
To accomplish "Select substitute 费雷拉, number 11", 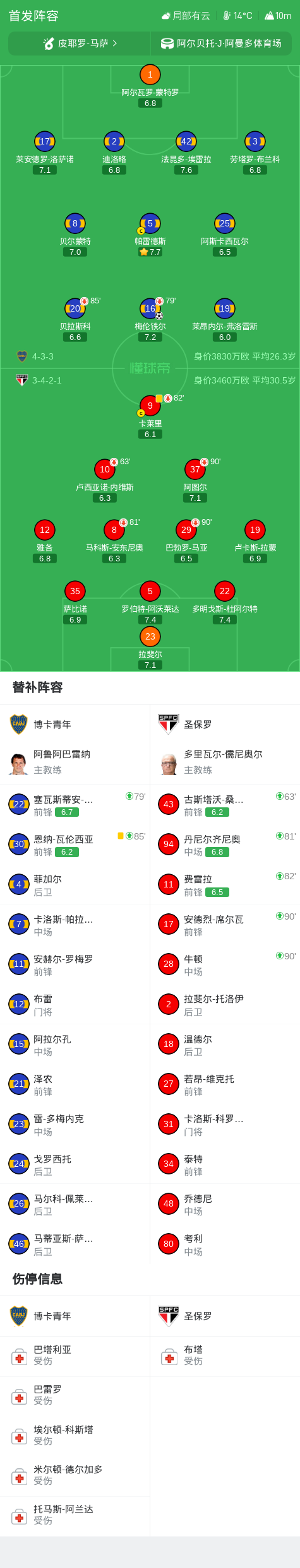I will 225,884.
